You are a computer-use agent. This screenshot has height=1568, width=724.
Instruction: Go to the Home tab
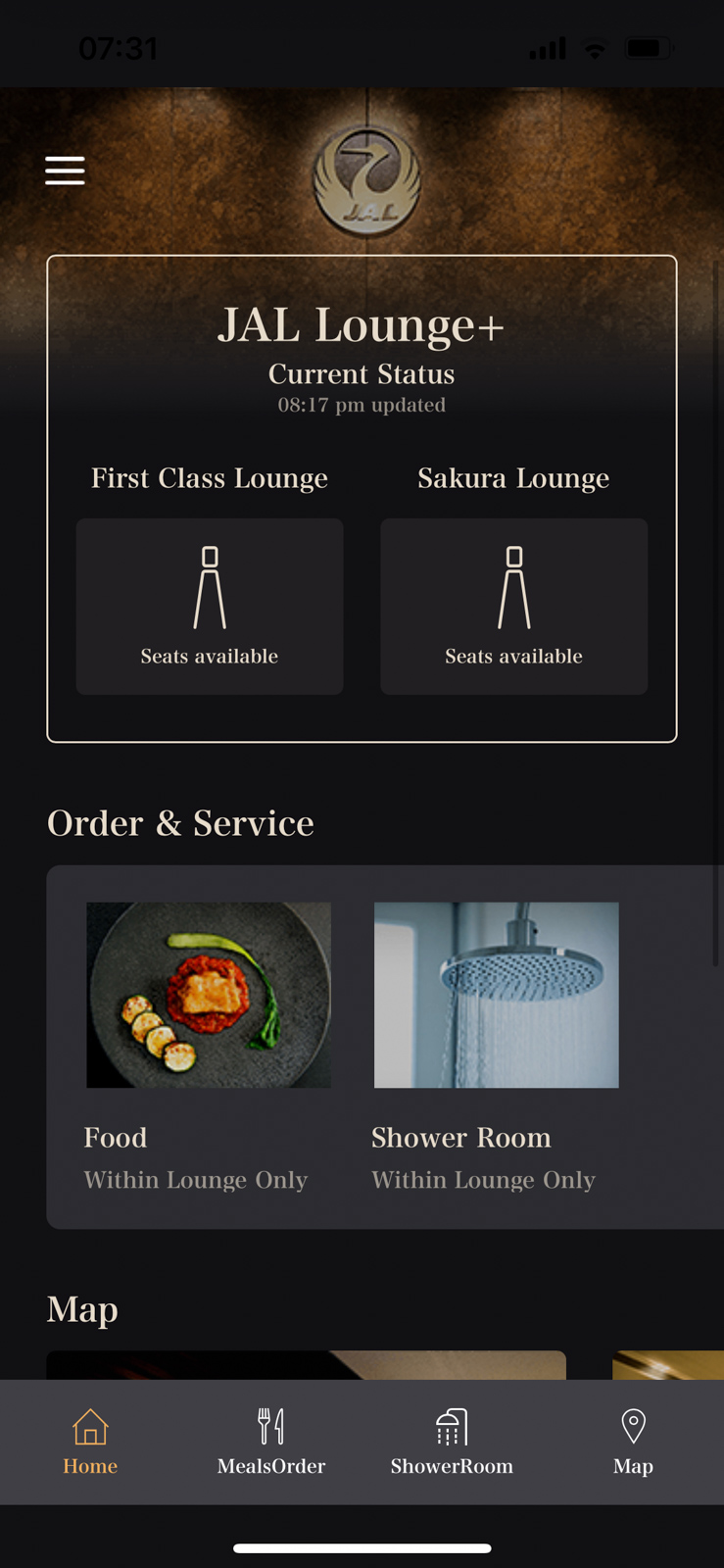click(90, 1443)
